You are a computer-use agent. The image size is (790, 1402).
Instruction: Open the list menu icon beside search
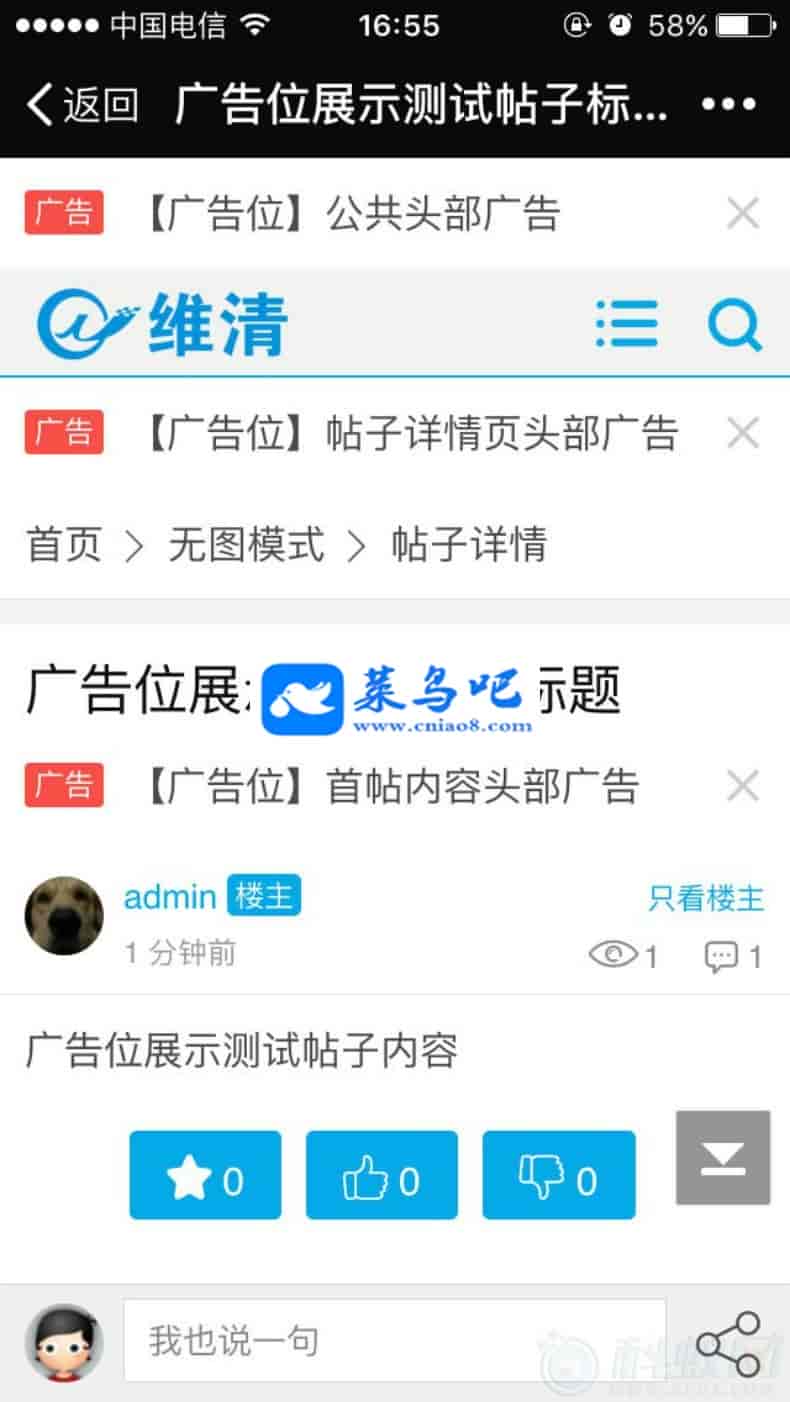(626, 323)
